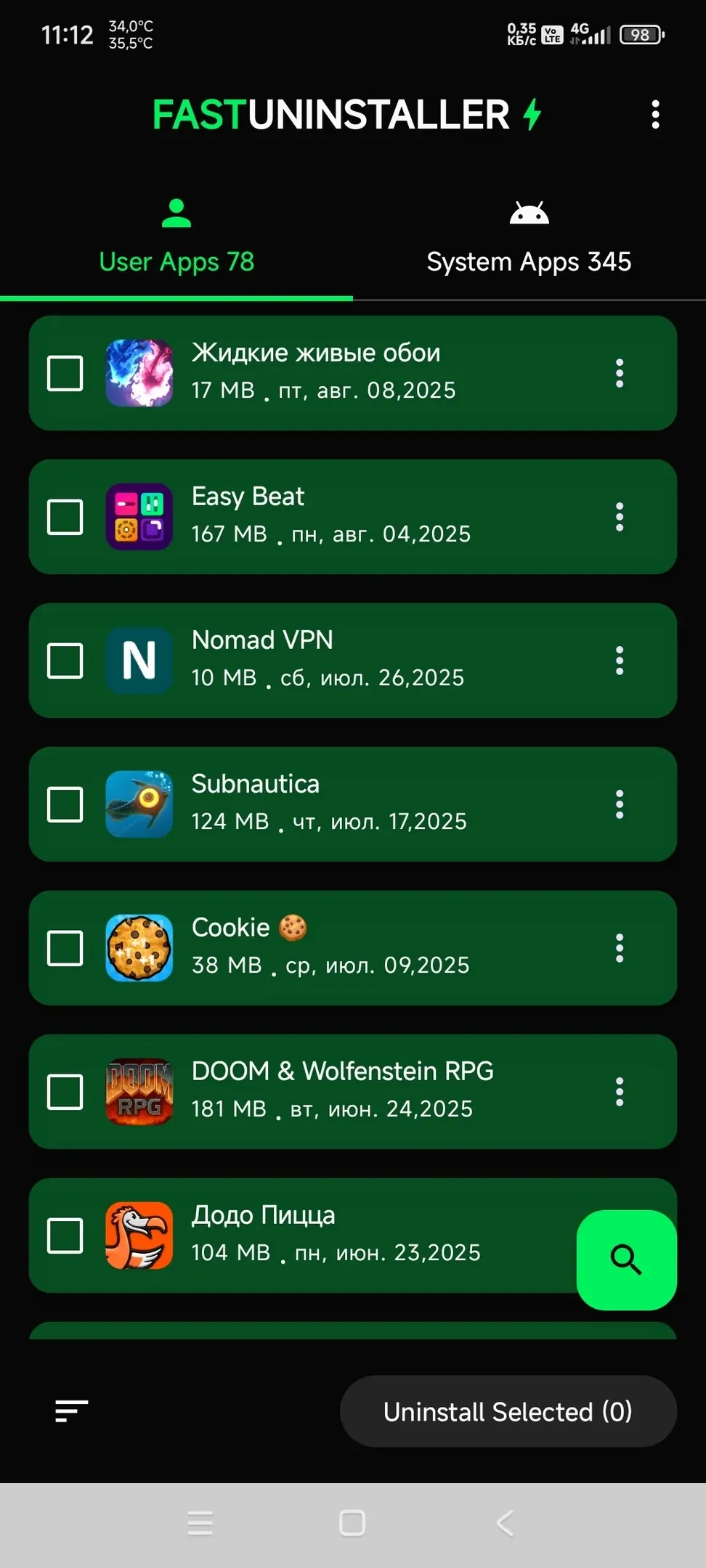Open the DOOM & Wolfenstein RPG entry
Image resolution: width=706 pixels, height=1568 pixels.
click(353, 1092)
